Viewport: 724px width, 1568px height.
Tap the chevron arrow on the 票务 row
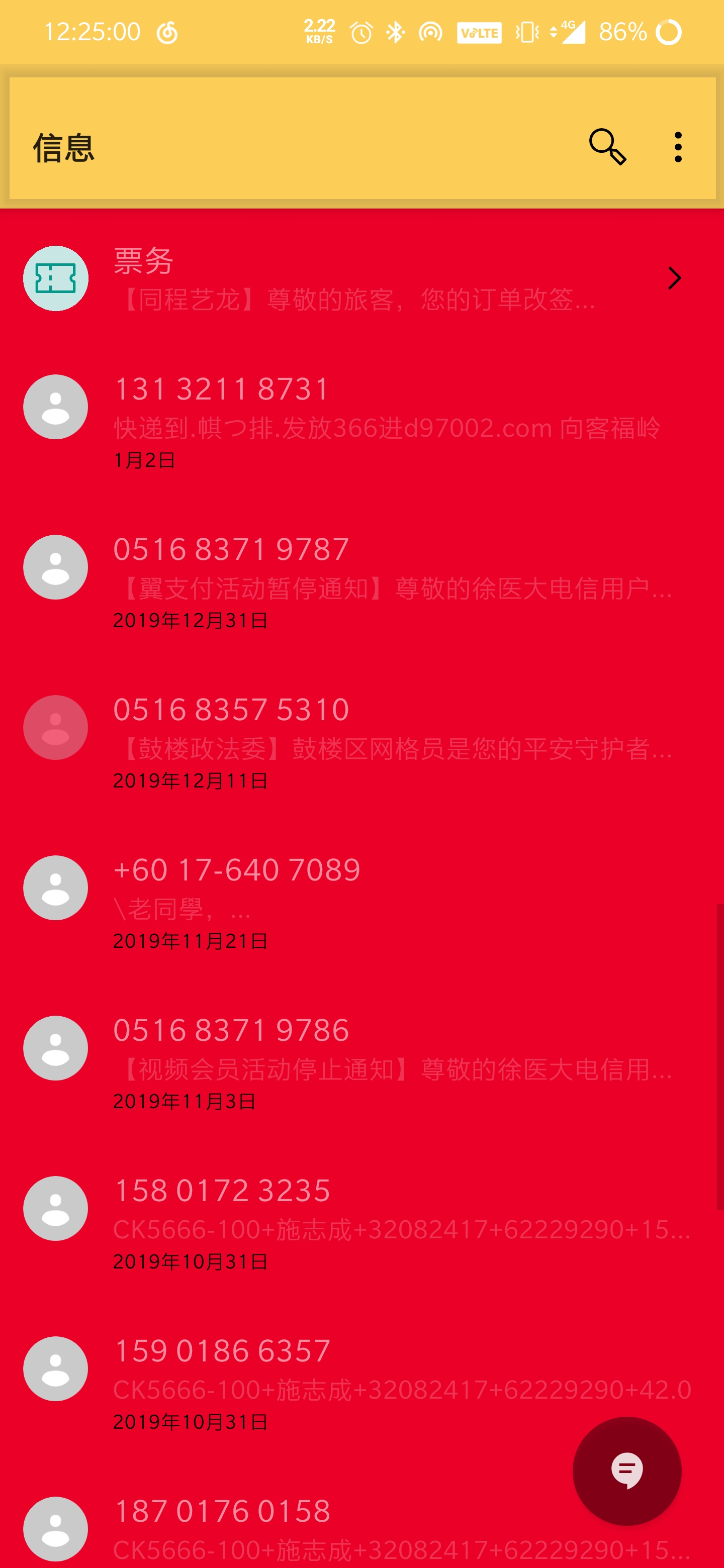click(674, 277)
